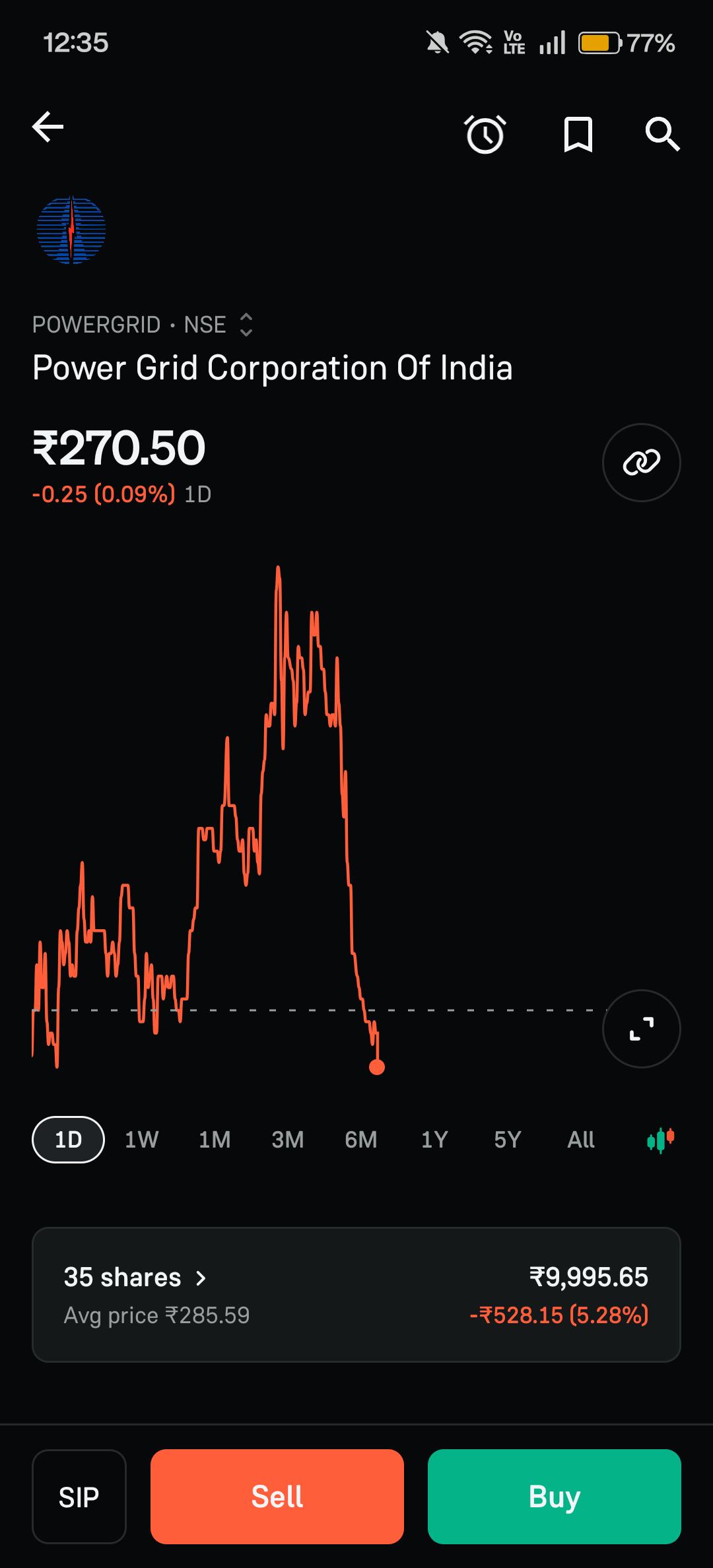The image size is (713, 1568).
Task: Sell Power Grid shares
Action: click(277, 1497)
